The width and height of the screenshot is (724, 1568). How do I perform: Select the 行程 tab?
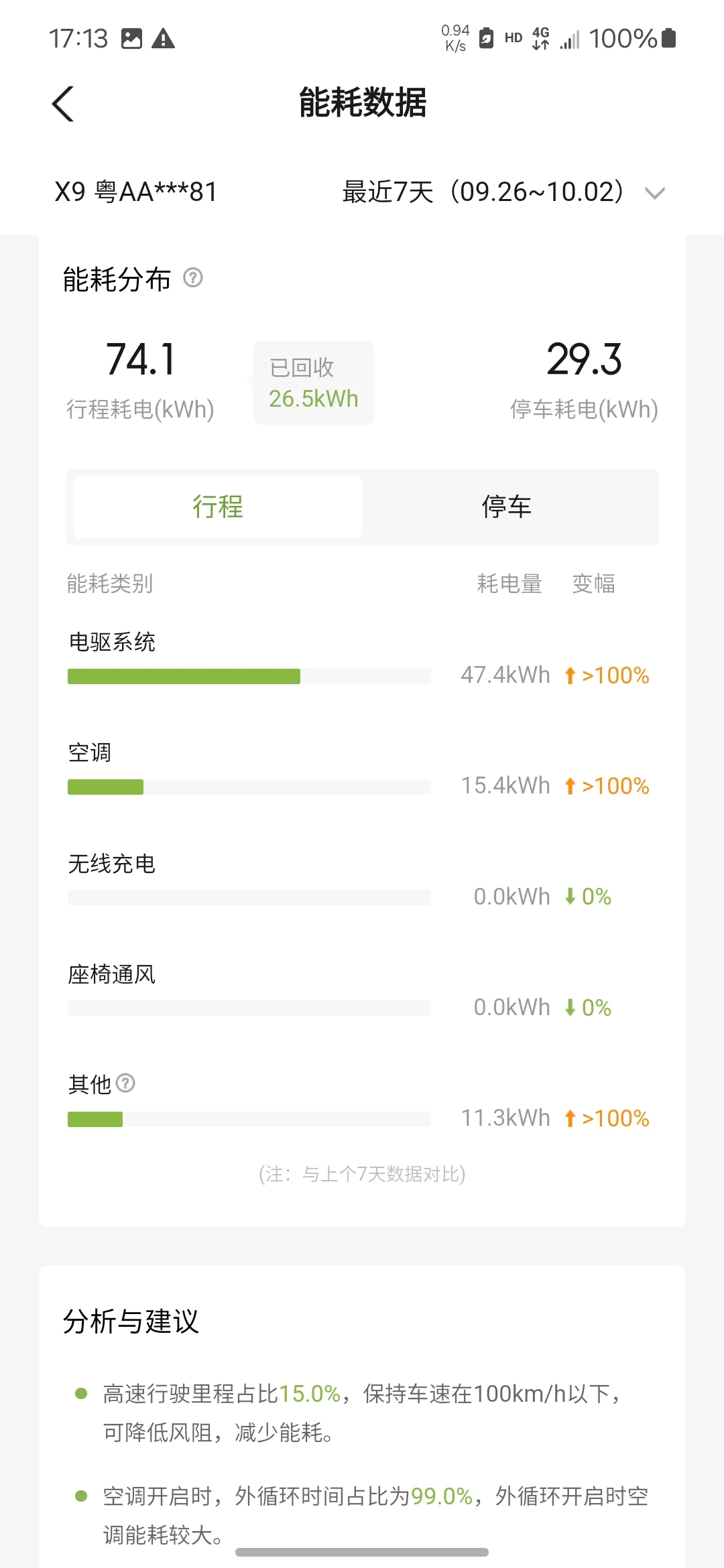(218, 507)
